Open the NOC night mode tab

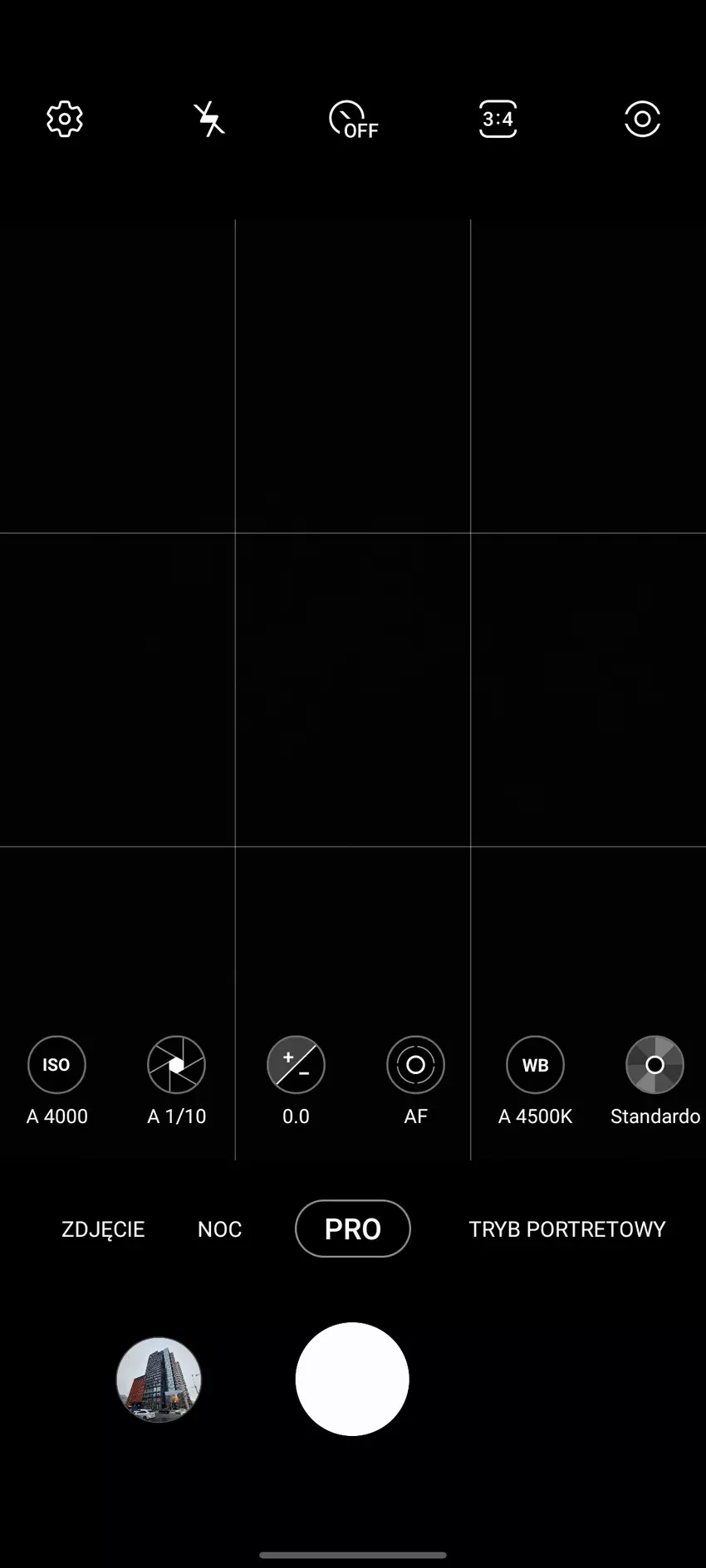[219, 1229]
